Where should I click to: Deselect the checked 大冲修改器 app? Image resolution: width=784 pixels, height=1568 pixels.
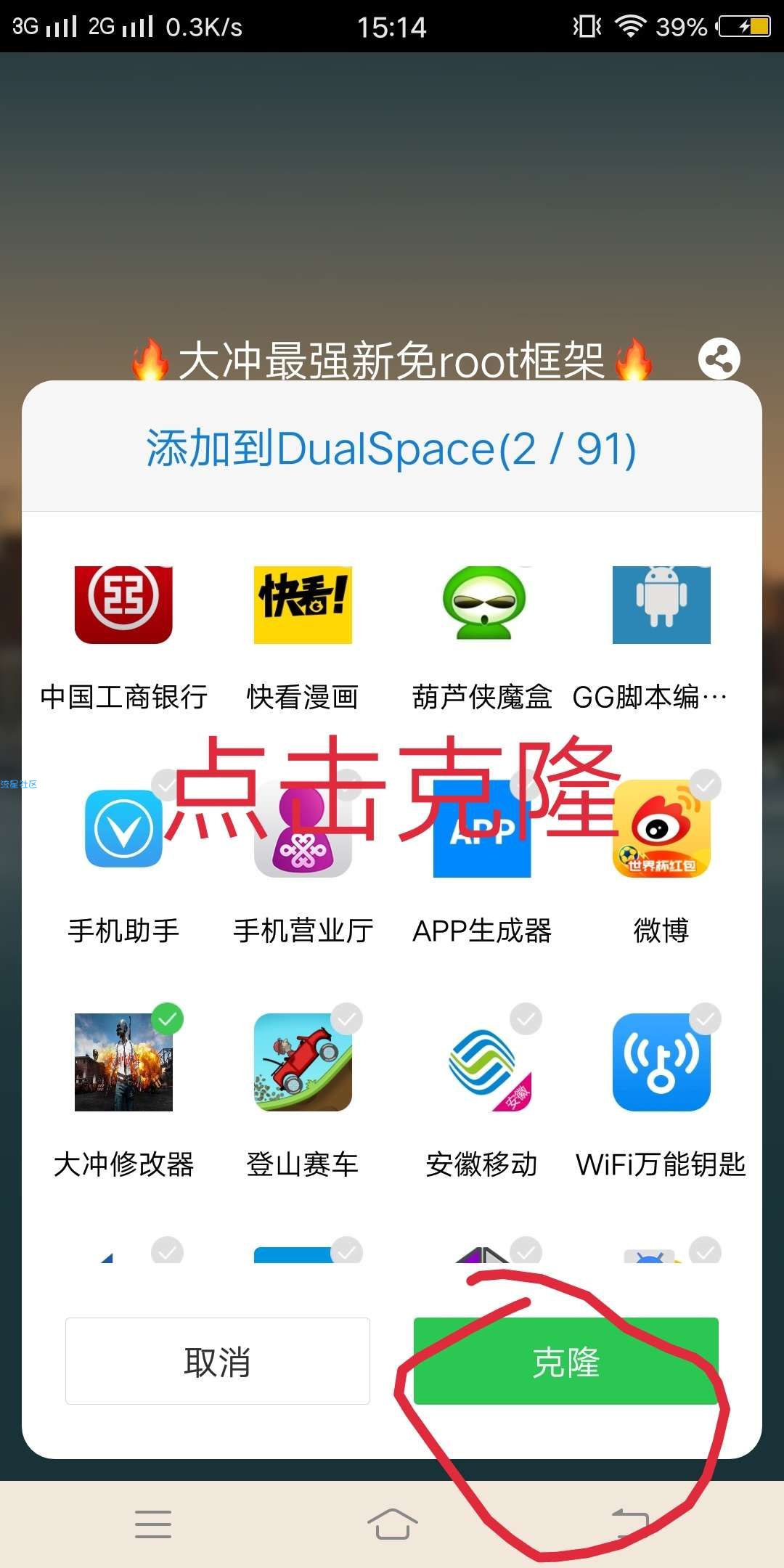coord(123,1062)
